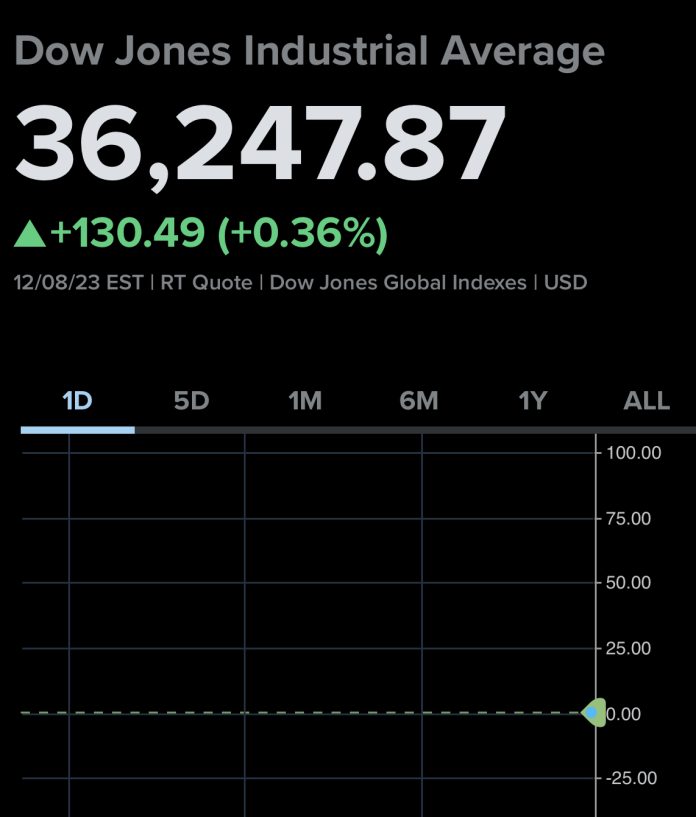
Task: View the 1Y chart range
Action: coord(533,401)
